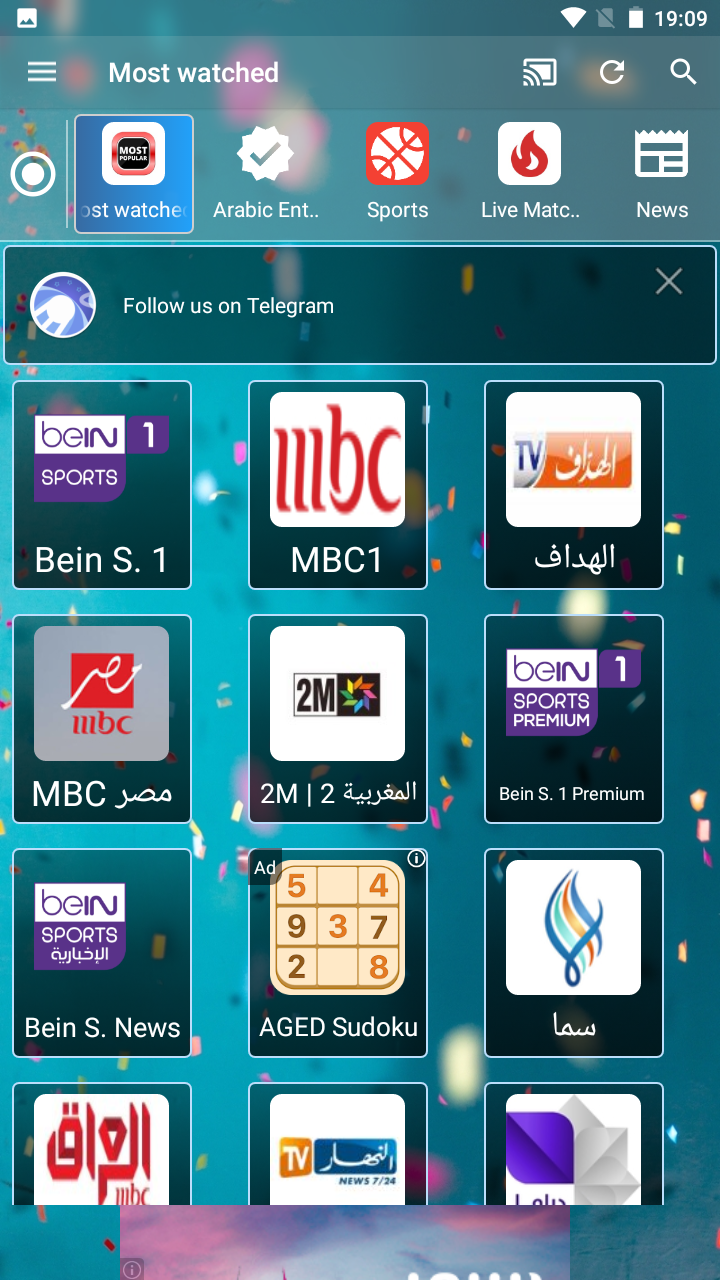This screenshot has height=1280, width=720.
Task: Switch to the Arabic Ent.. category
Action: (265, 173)
